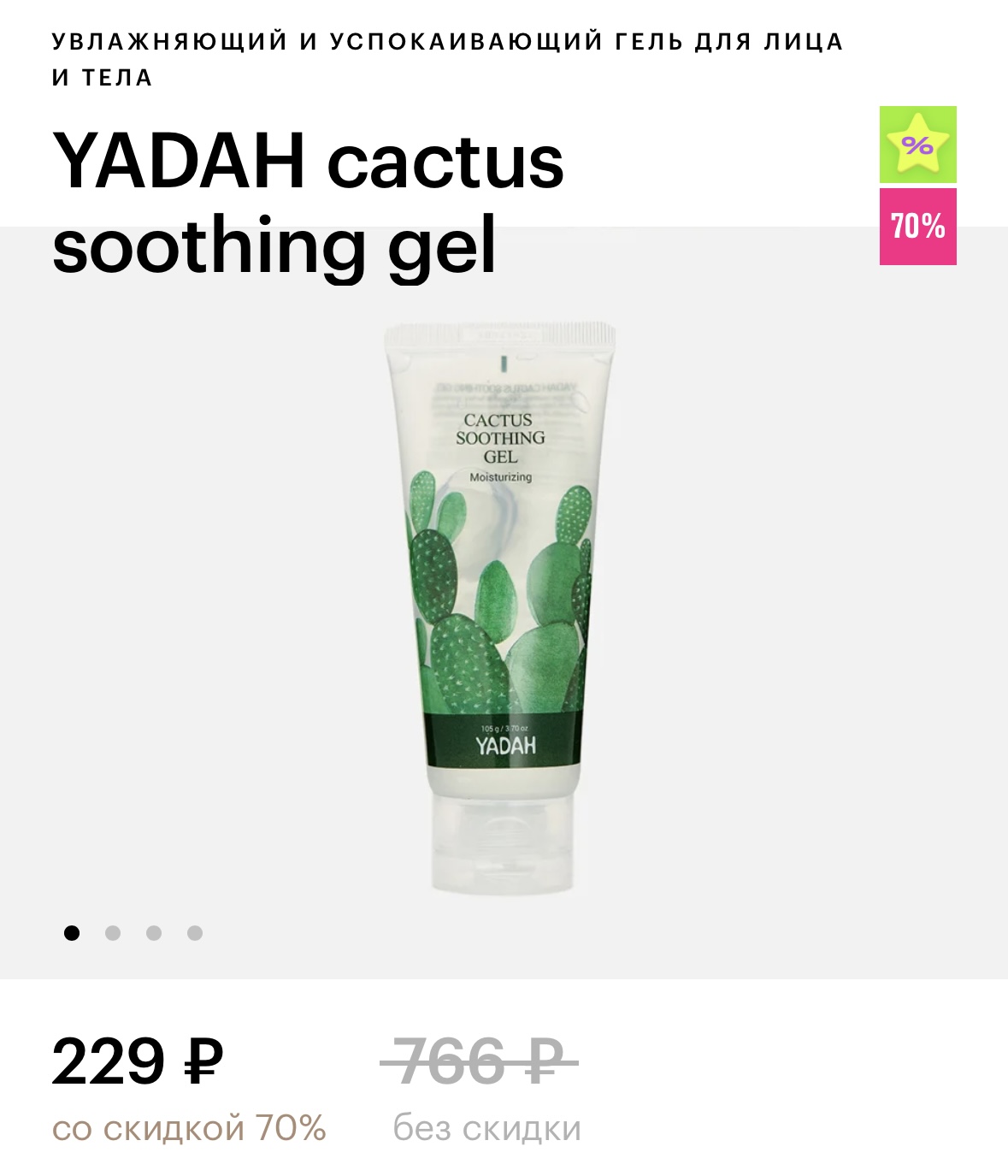Go to the last photo indicator dot
Image resolution: width=1008 pixels, height=1176 pixels.
pyautogui.click(x=195, y=933)
